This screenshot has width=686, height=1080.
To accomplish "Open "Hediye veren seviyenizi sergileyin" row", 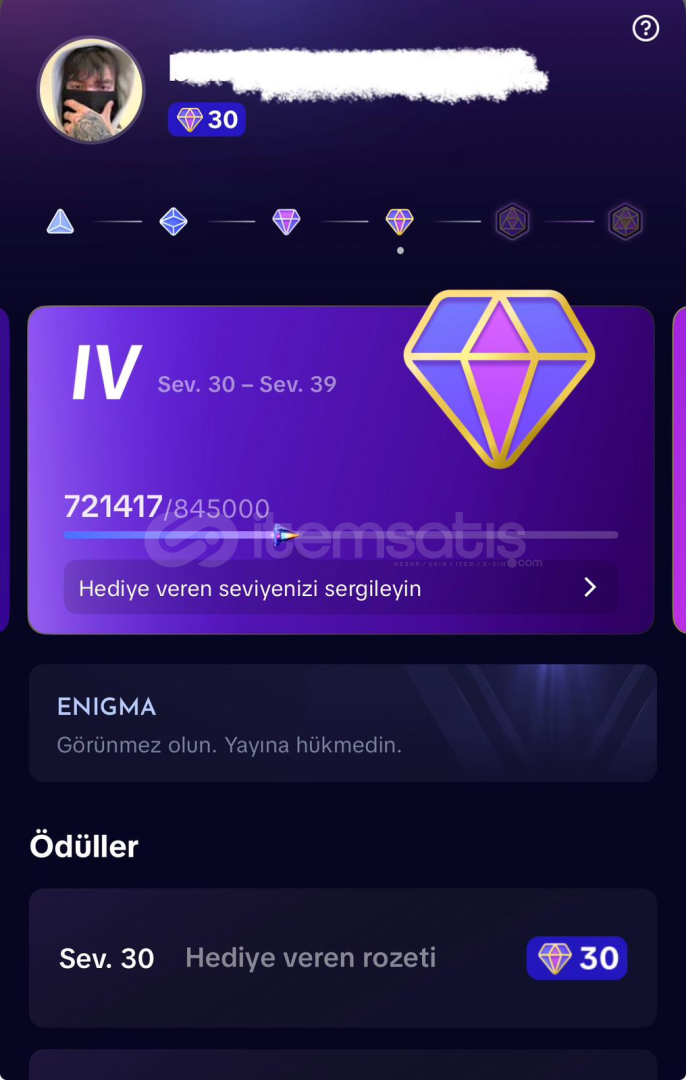I will coord(340,588).
